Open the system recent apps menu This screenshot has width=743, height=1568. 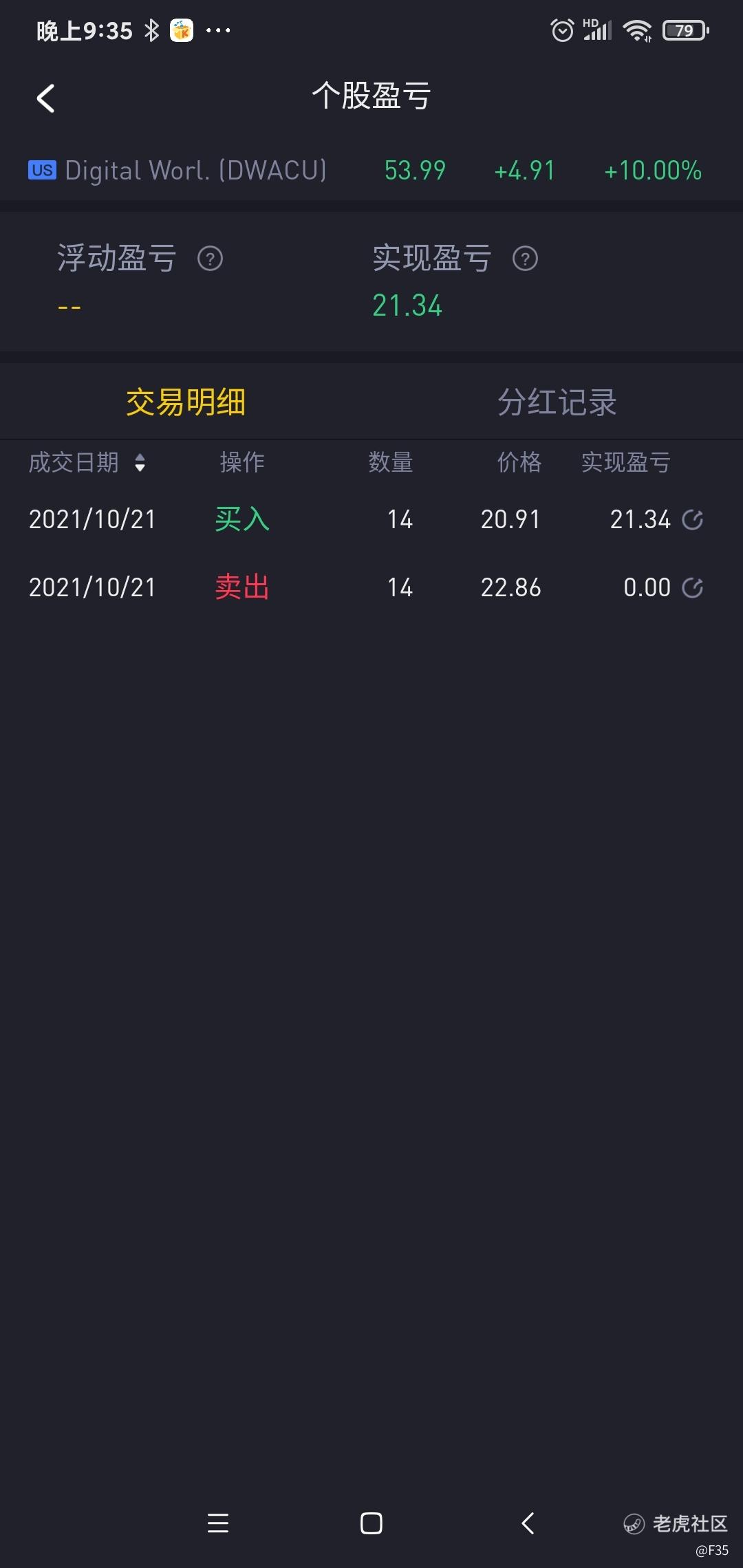click(x=218, y=1523)
